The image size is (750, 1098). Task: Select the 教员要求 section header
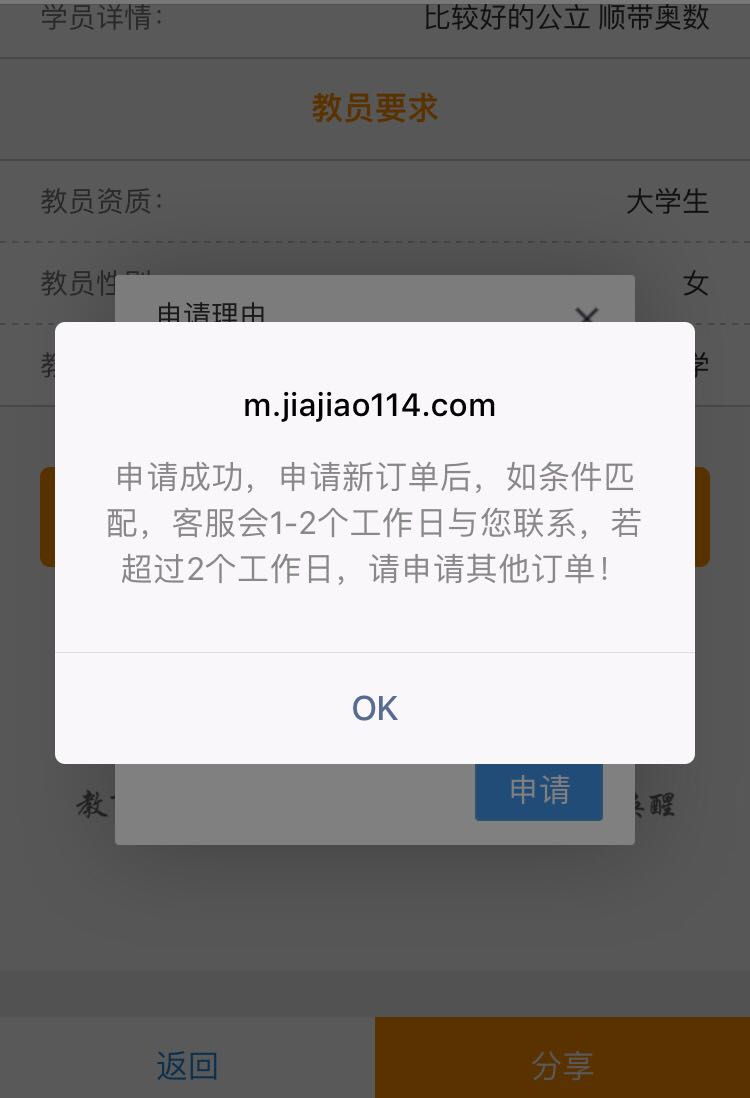pos(374,108)
